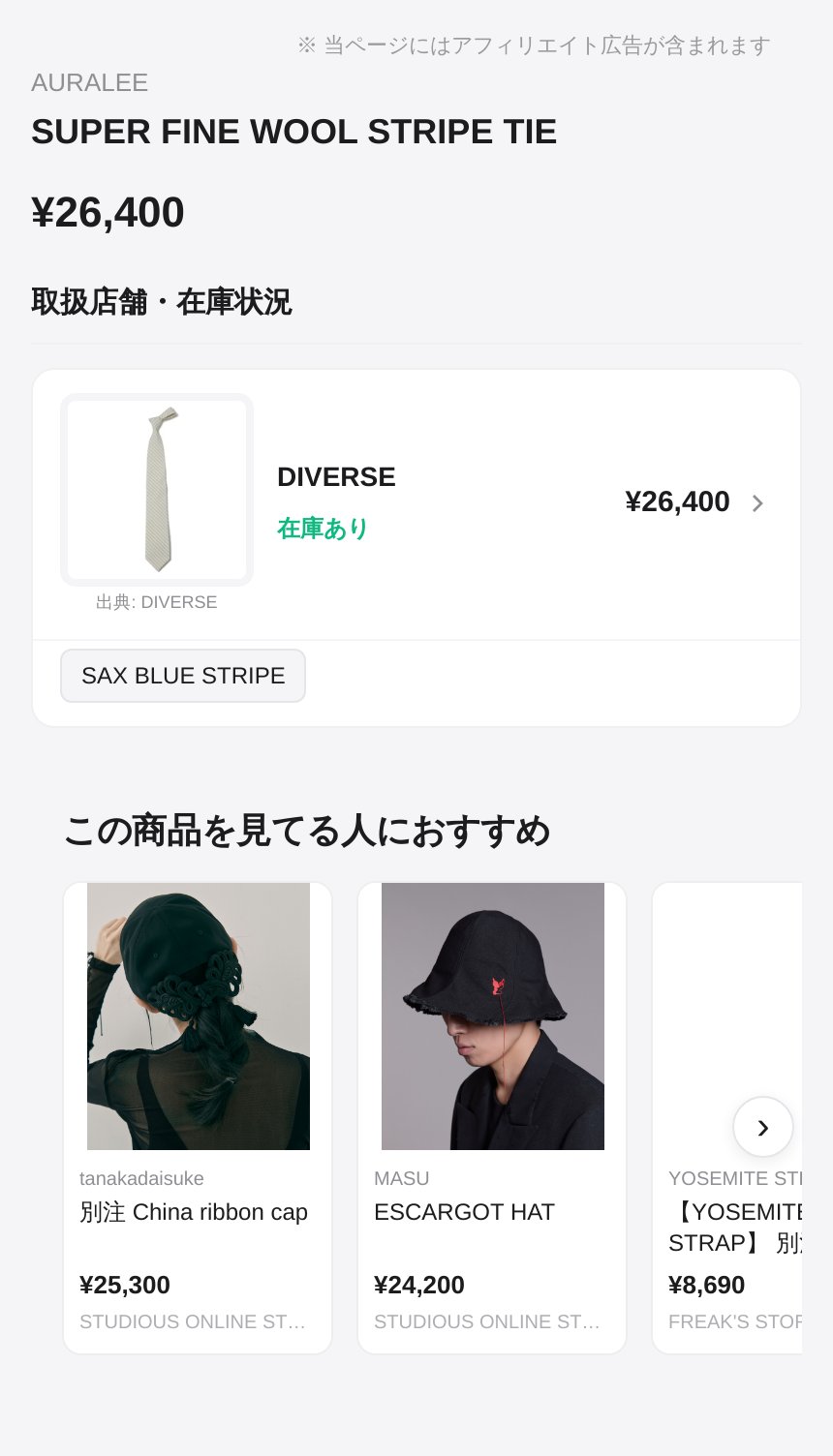Open the 別注 China ribbon cap product card
This screenshot has width=833, height=1456.
point(198,1116)
